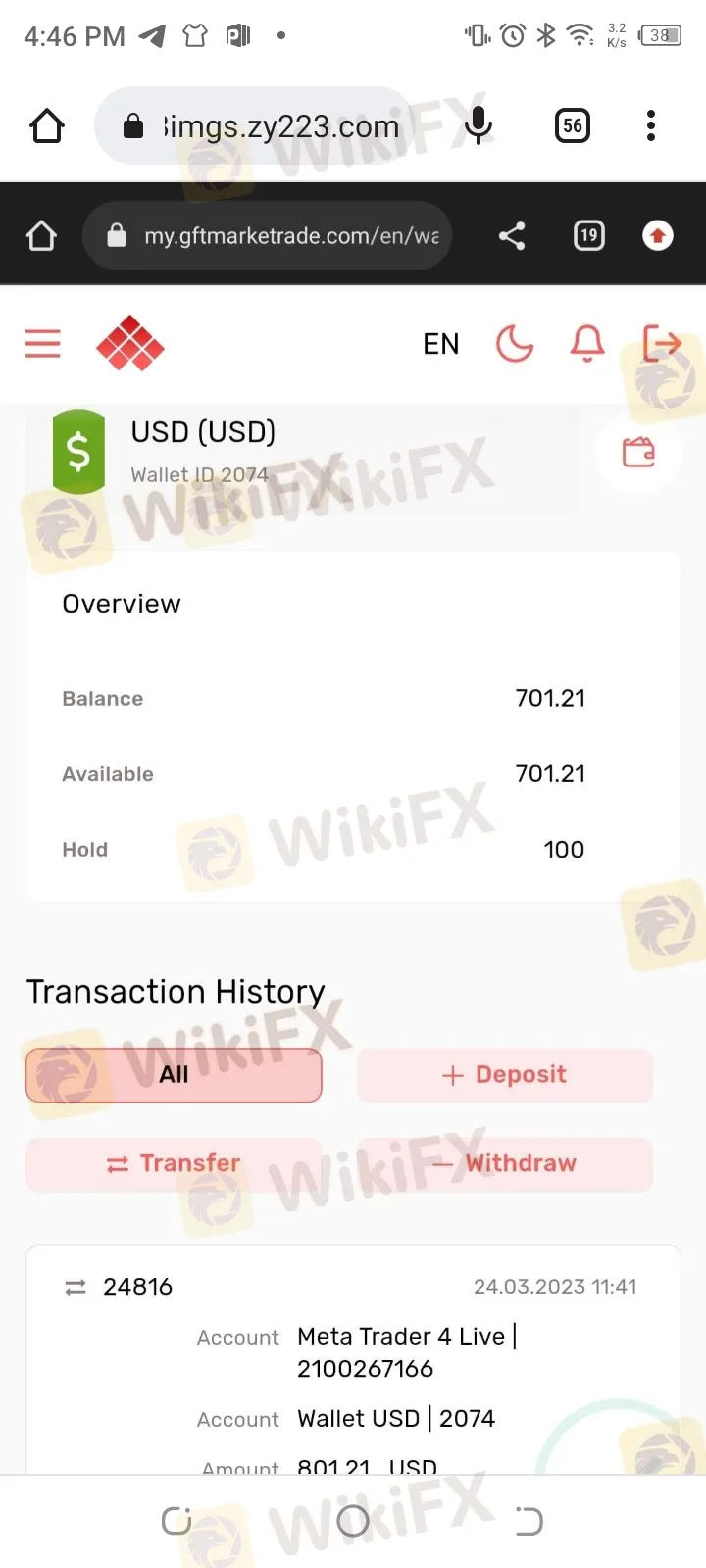Open the browser home page icon

[x=47, y=125]
